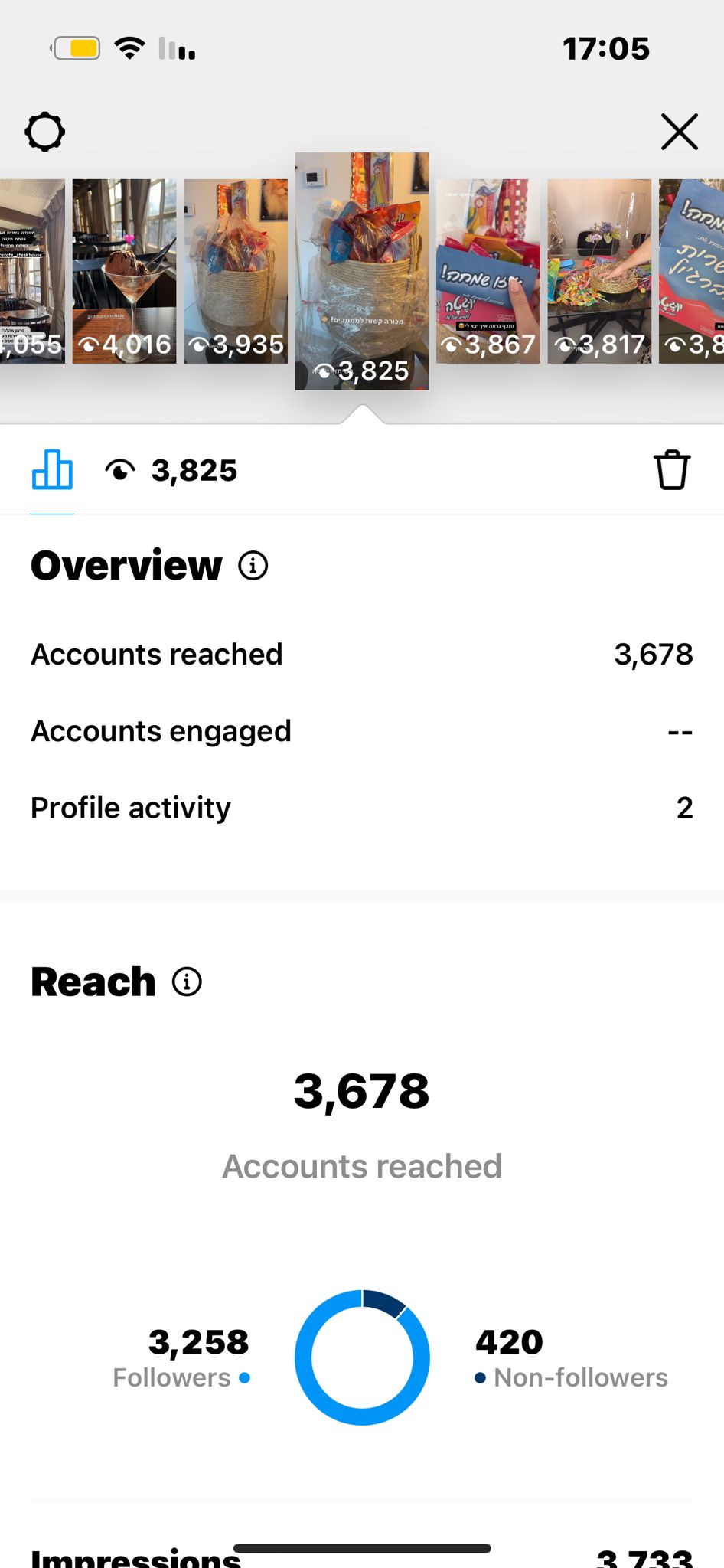Open story settings gear icon
Screen dimensions: 724x1568
[x=45, y=132]
